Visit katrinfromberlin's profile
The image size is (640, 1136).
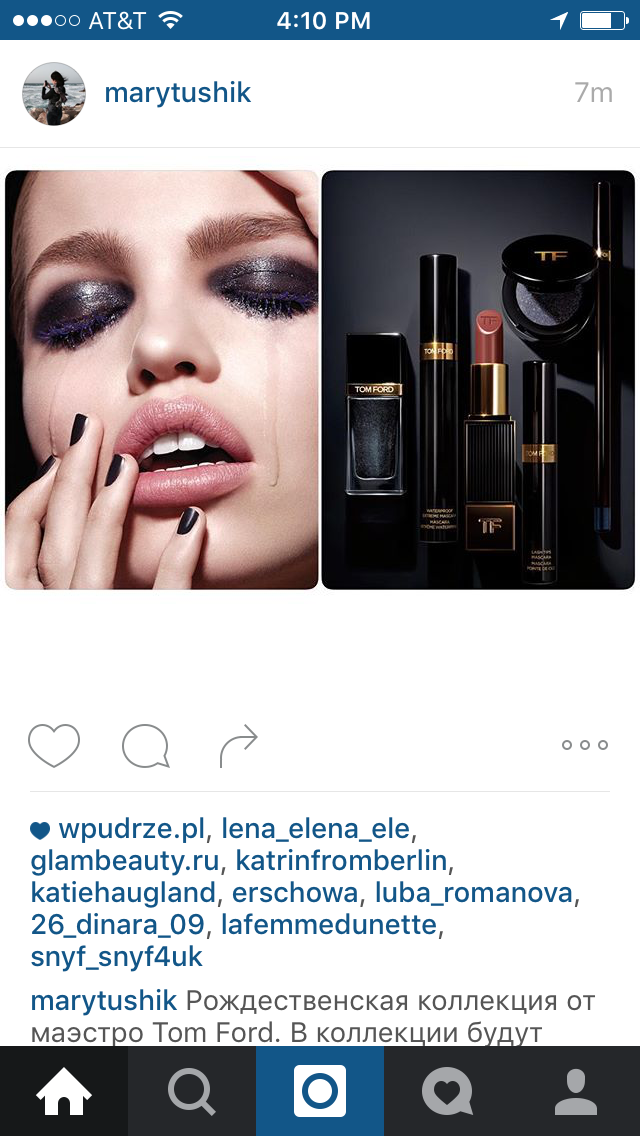pos(341,861)
